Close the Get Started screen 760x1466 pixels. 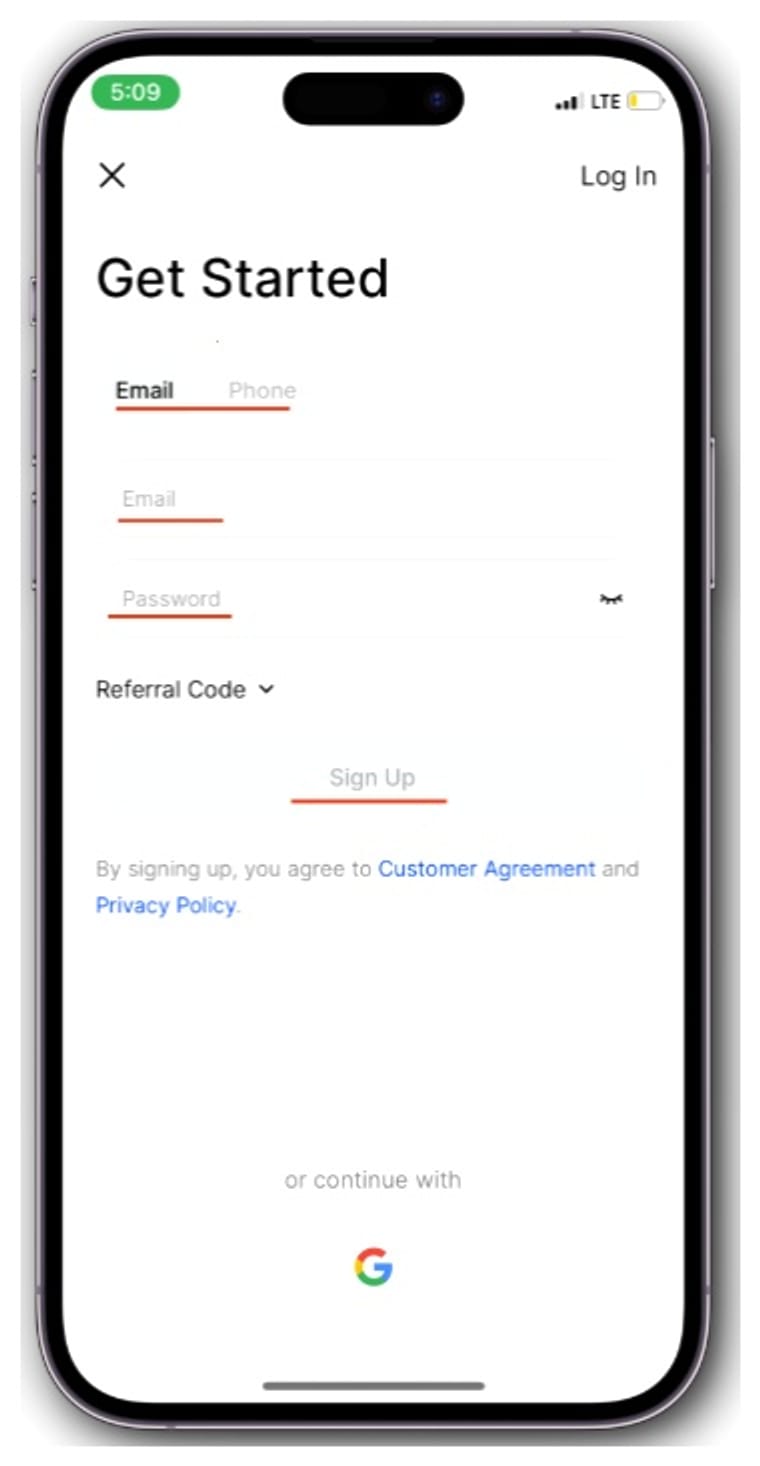click(112, 176)
